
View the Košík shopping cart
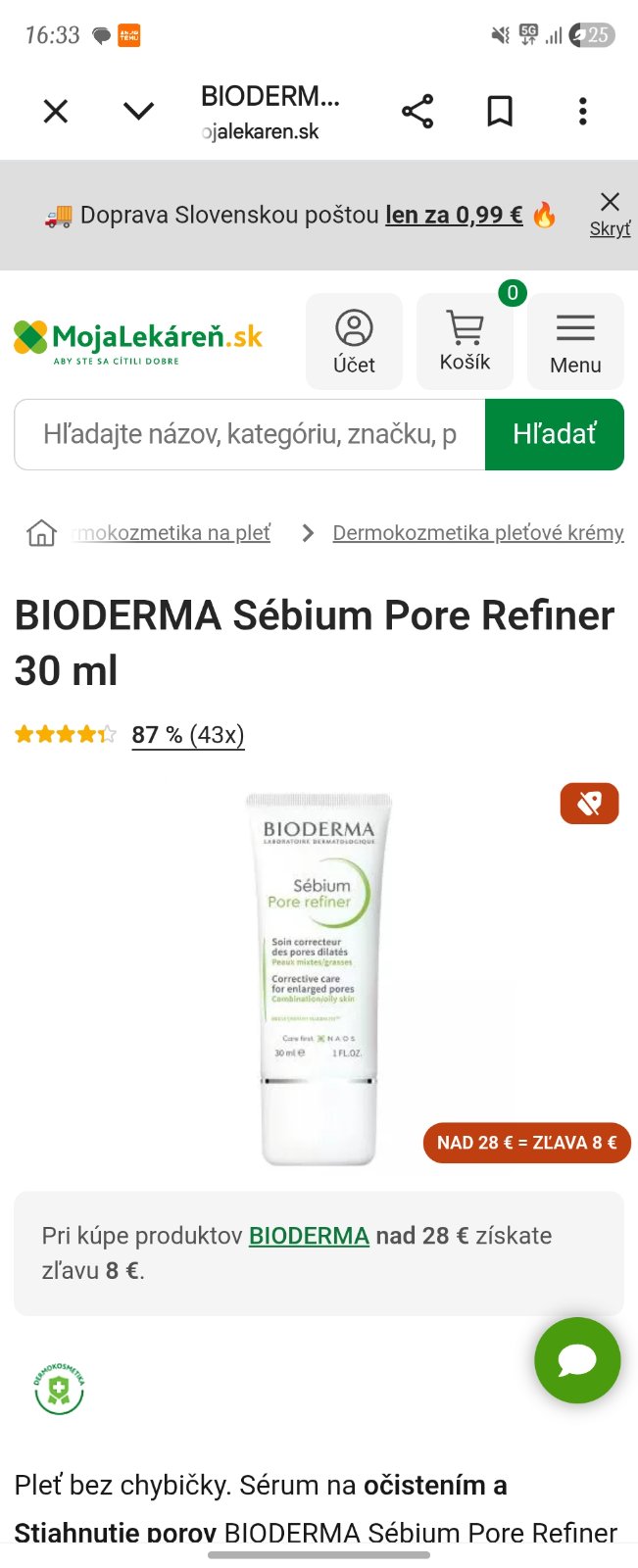tap(465, 341)
